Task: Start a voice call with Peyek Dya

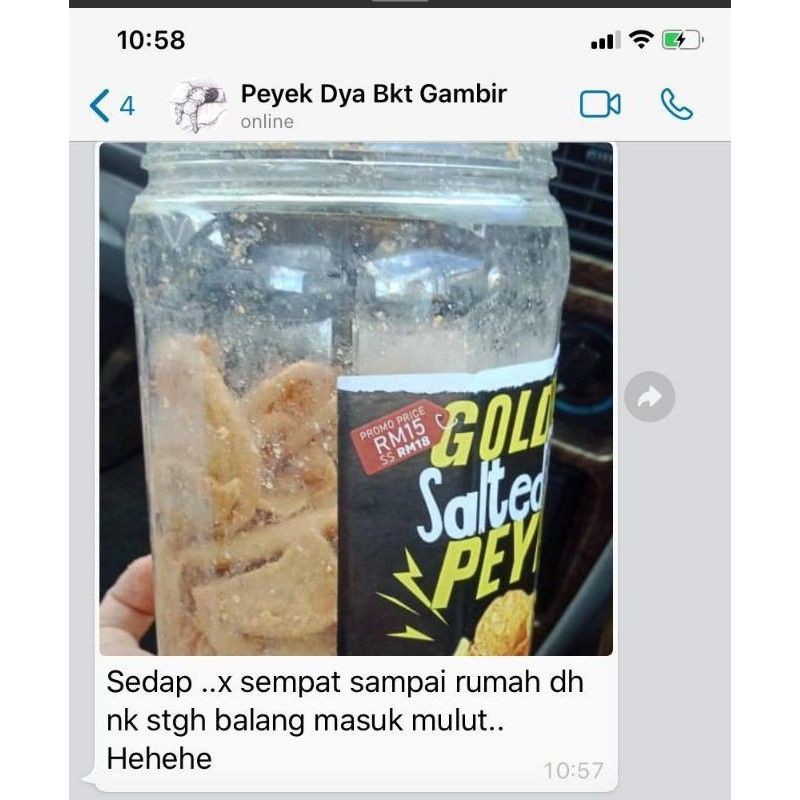Action: click(x=677, y=104)
